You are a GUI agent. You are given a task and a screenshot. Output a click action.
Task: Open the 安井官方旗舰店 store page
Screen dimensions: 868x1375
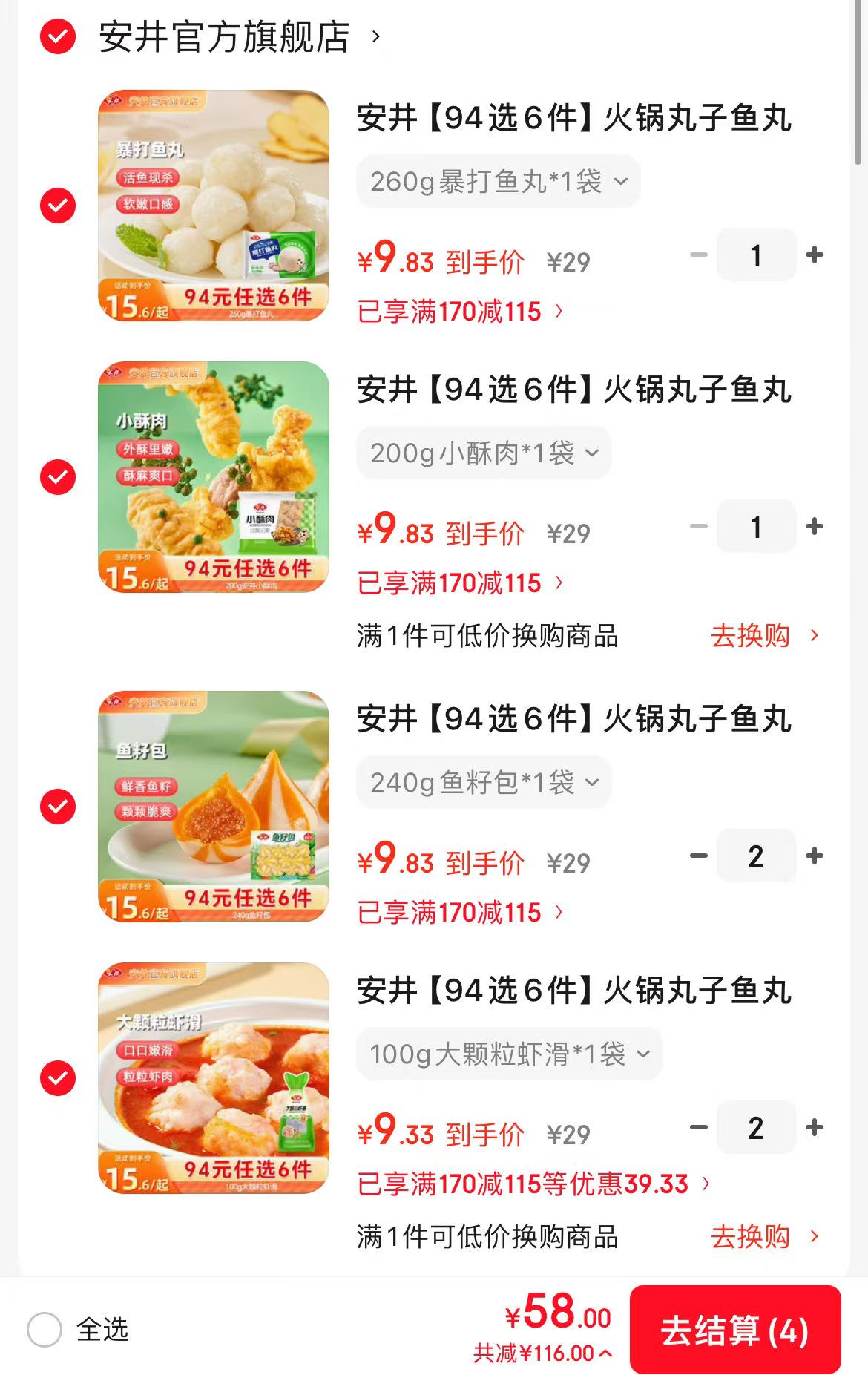coord(237,37)
